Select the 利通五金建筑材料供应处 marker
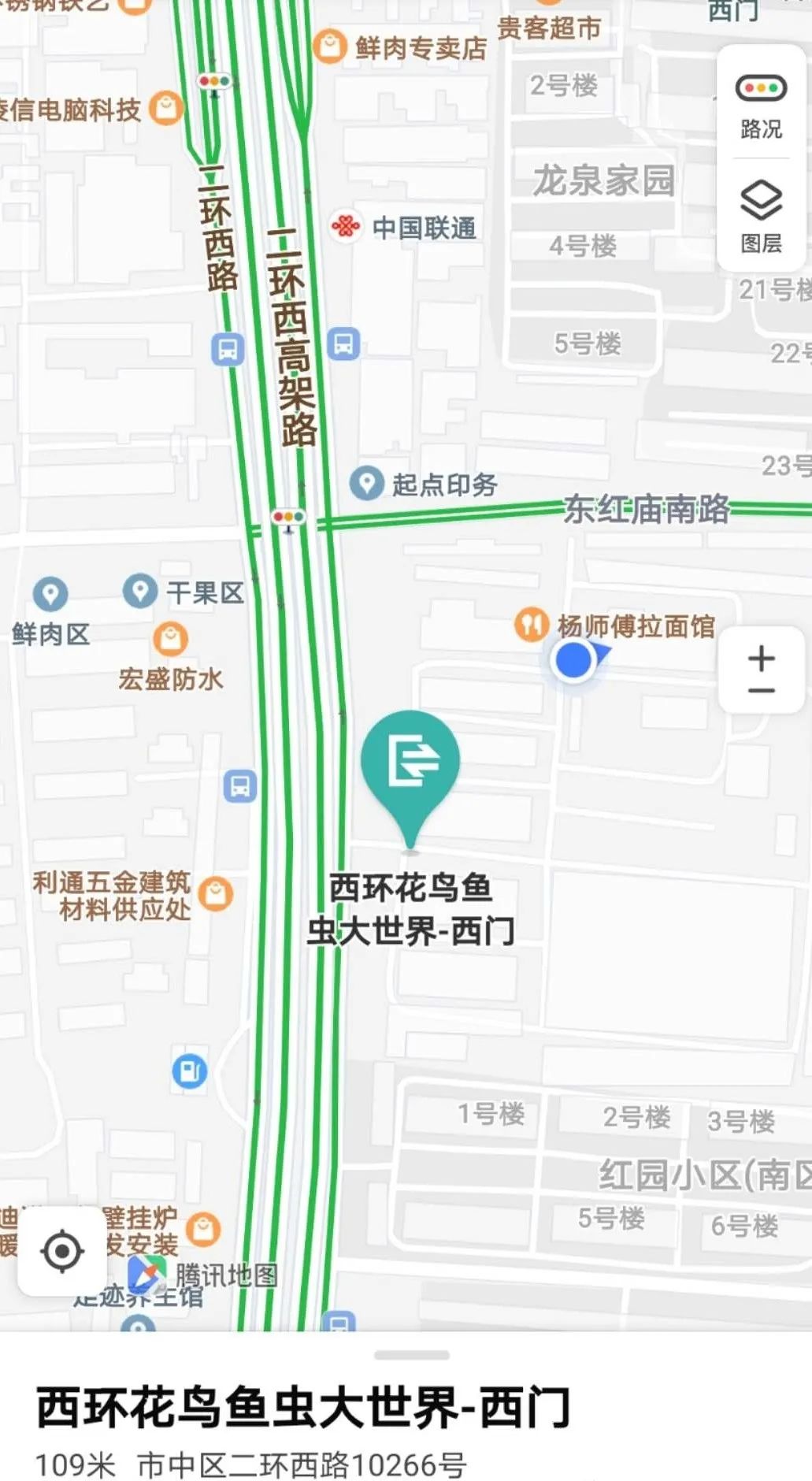Screen dimensions: 812x1481 pyautogui.click(x=215, y=894)
